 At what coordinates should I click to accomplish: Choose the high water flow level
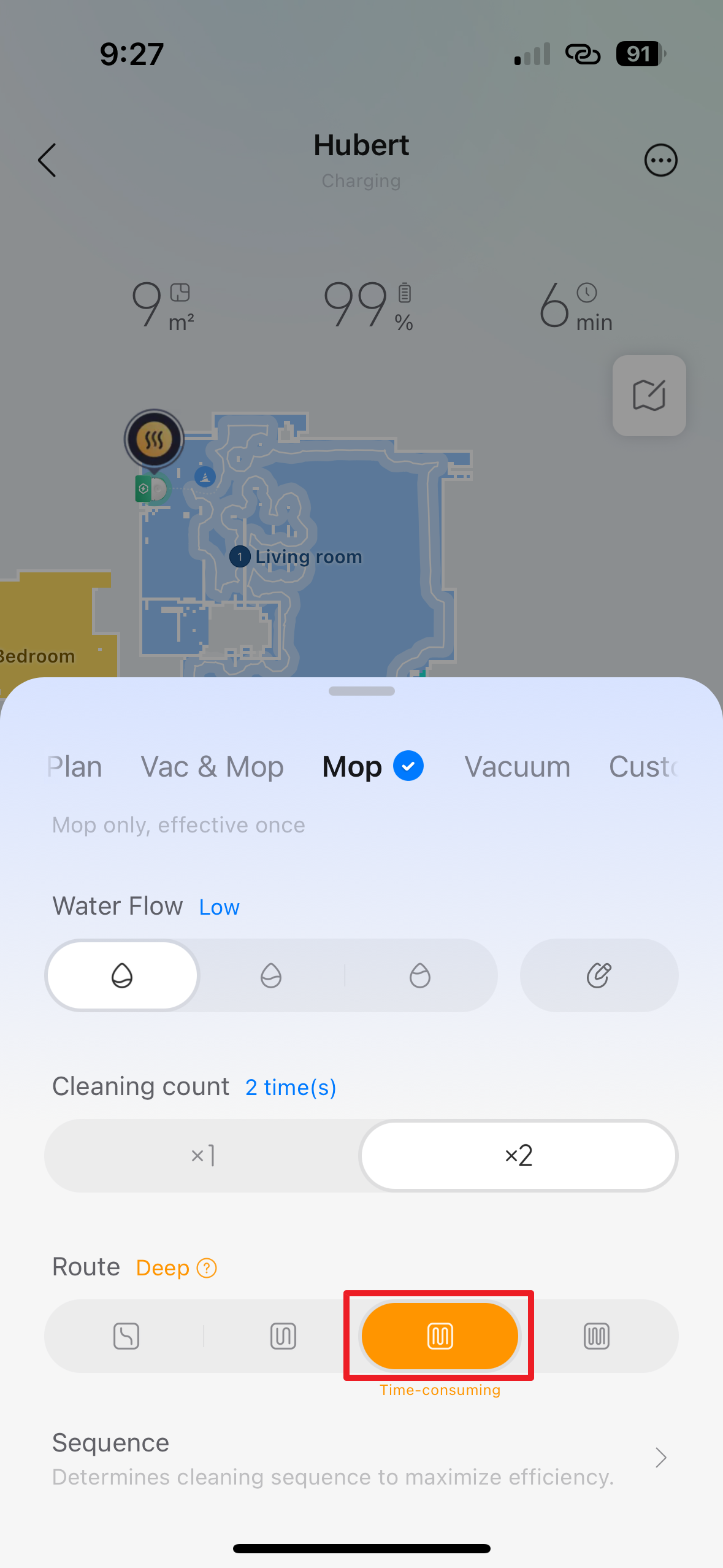point(420,975)
